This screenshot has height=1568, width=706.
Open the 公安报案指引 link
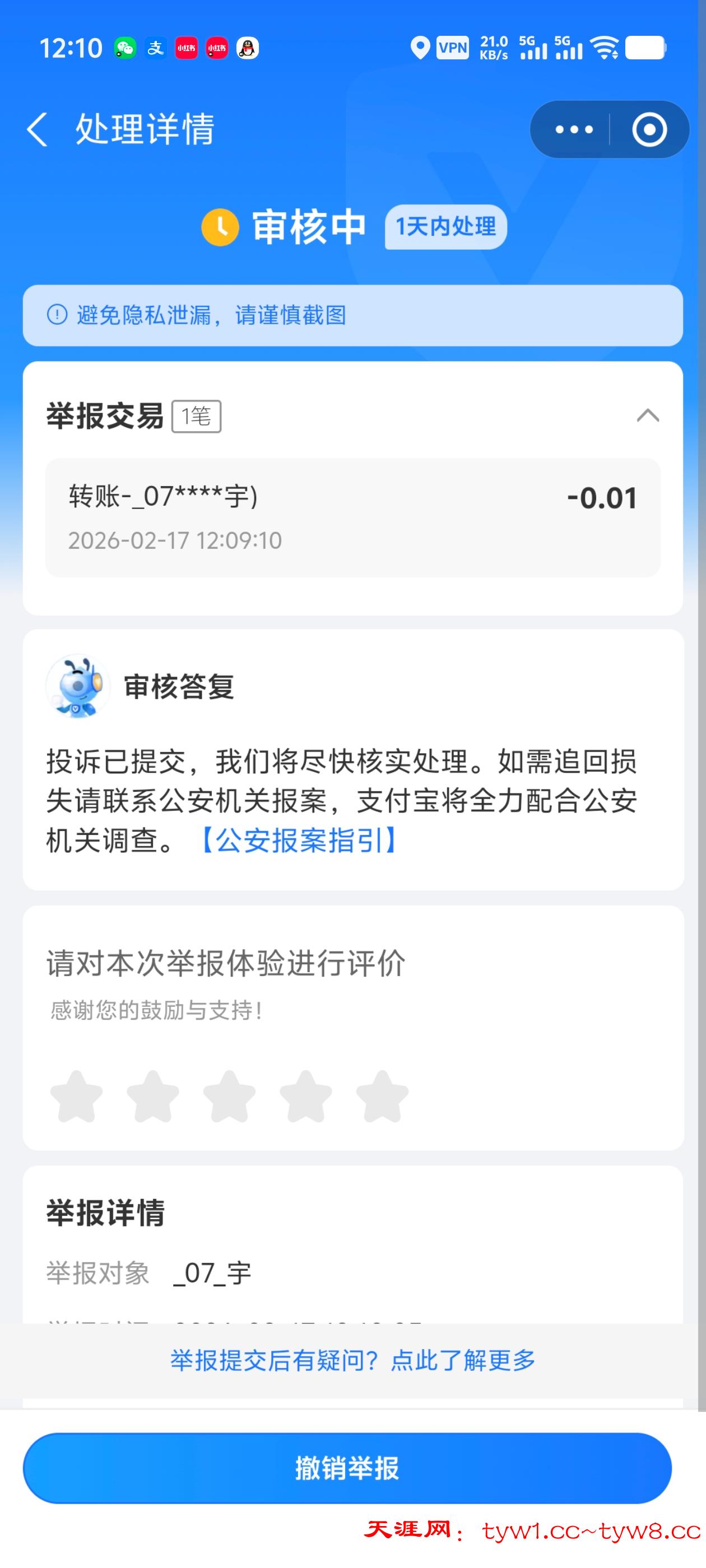(x=298, y=841)
